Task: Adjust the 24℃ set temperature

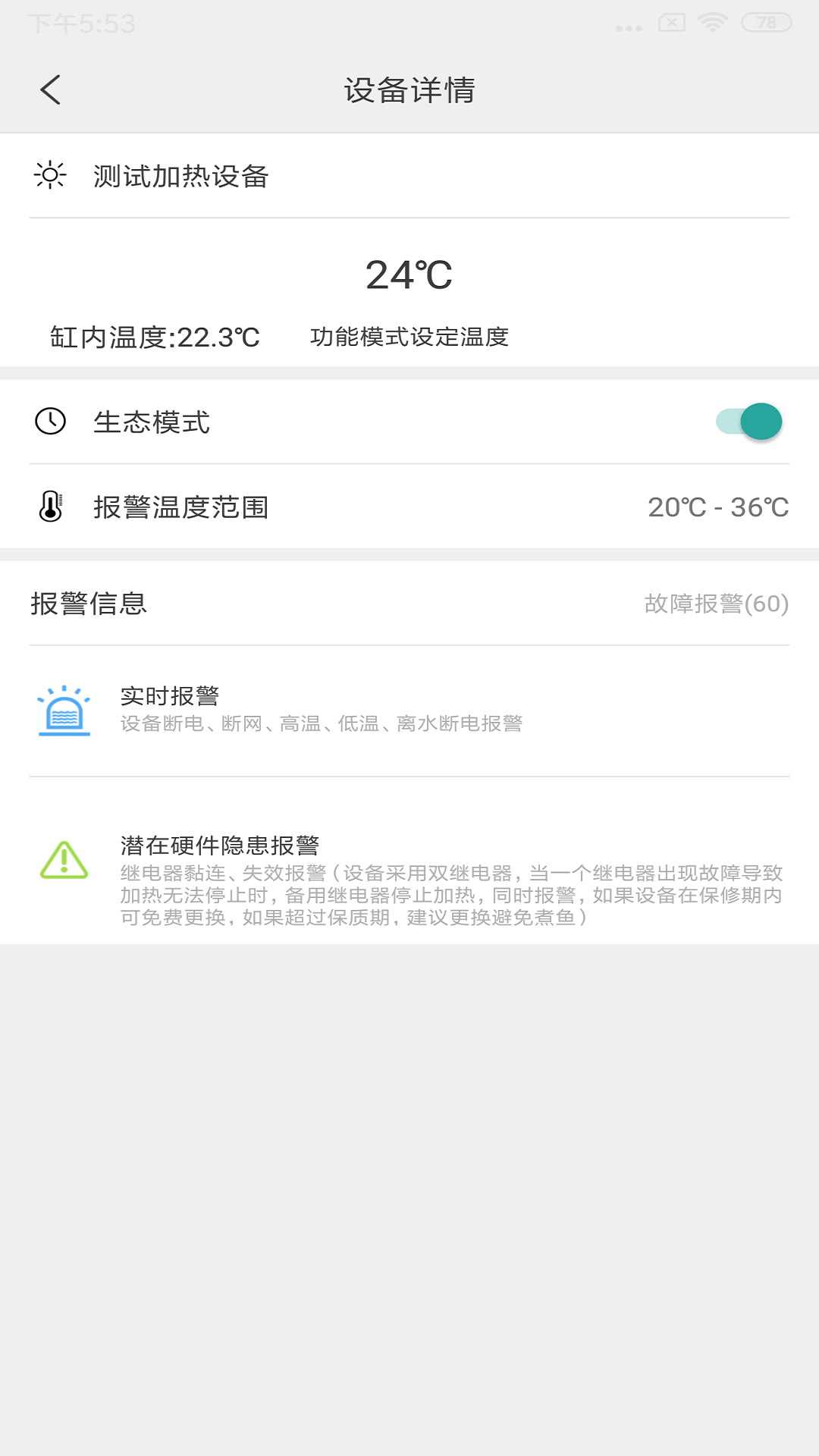Action: (409, 275)
